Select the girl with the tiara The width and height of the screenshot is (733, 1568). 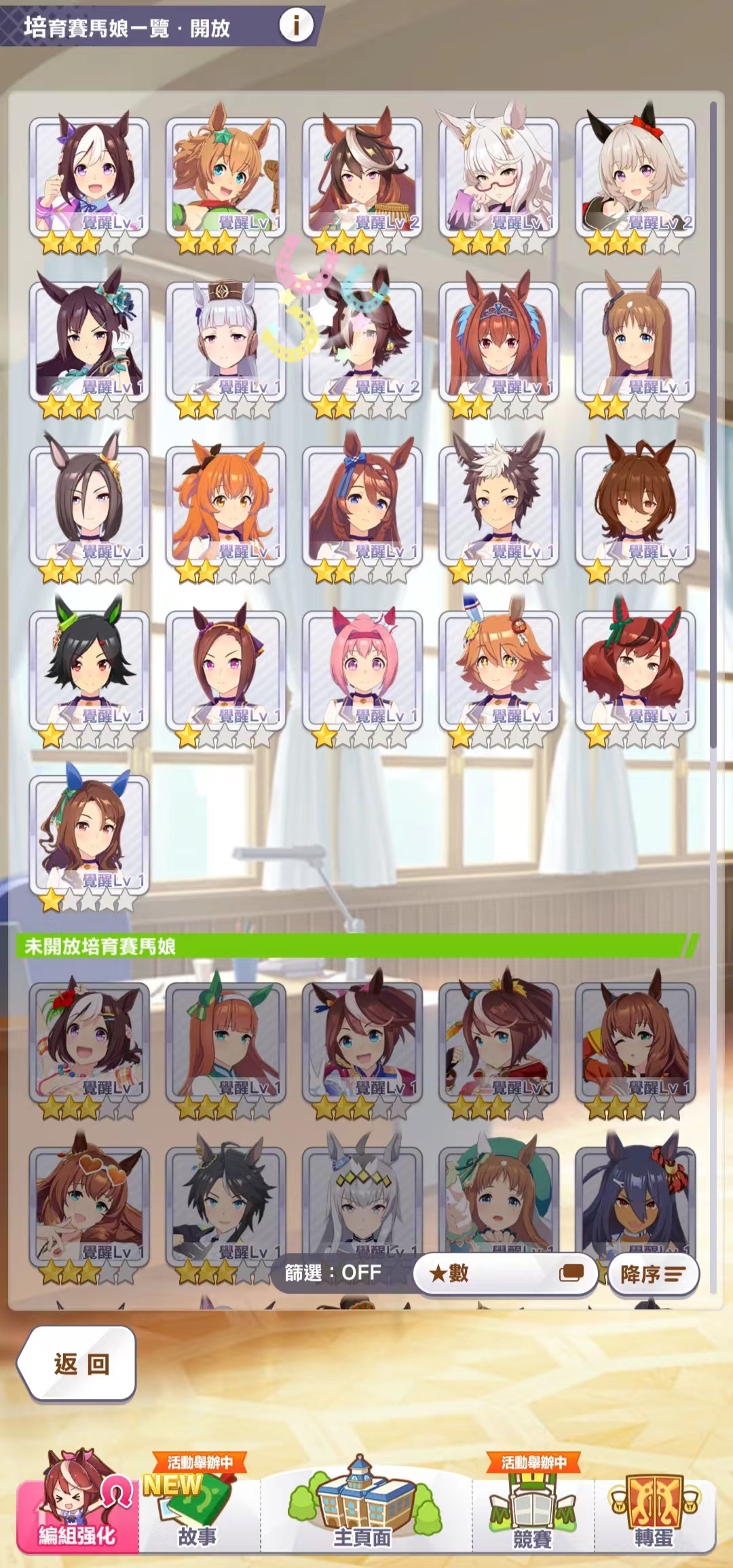coord(499,342)
